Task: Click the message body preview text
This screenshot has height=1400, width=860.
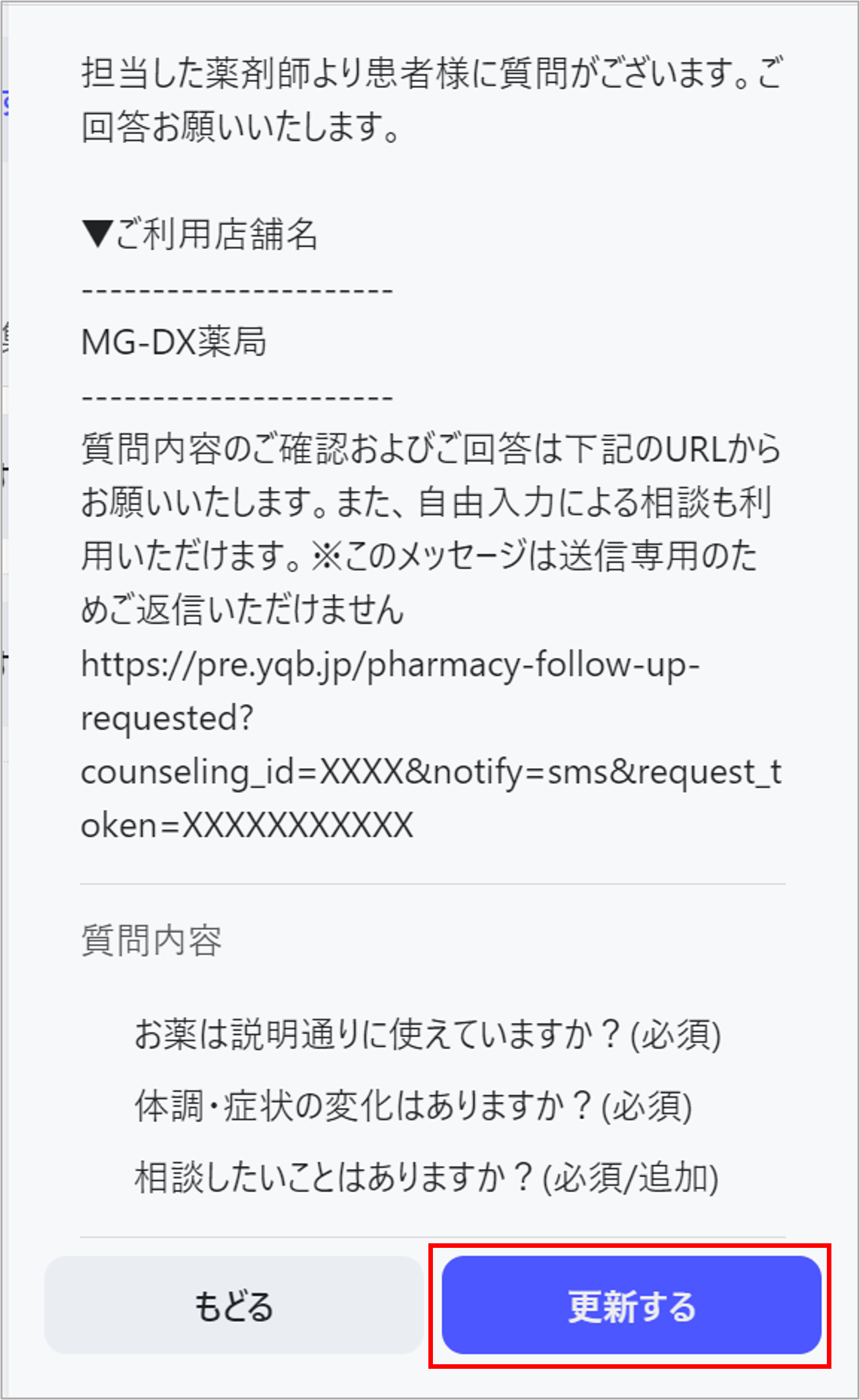Action: pyautogui.click(x=429, y=527)
